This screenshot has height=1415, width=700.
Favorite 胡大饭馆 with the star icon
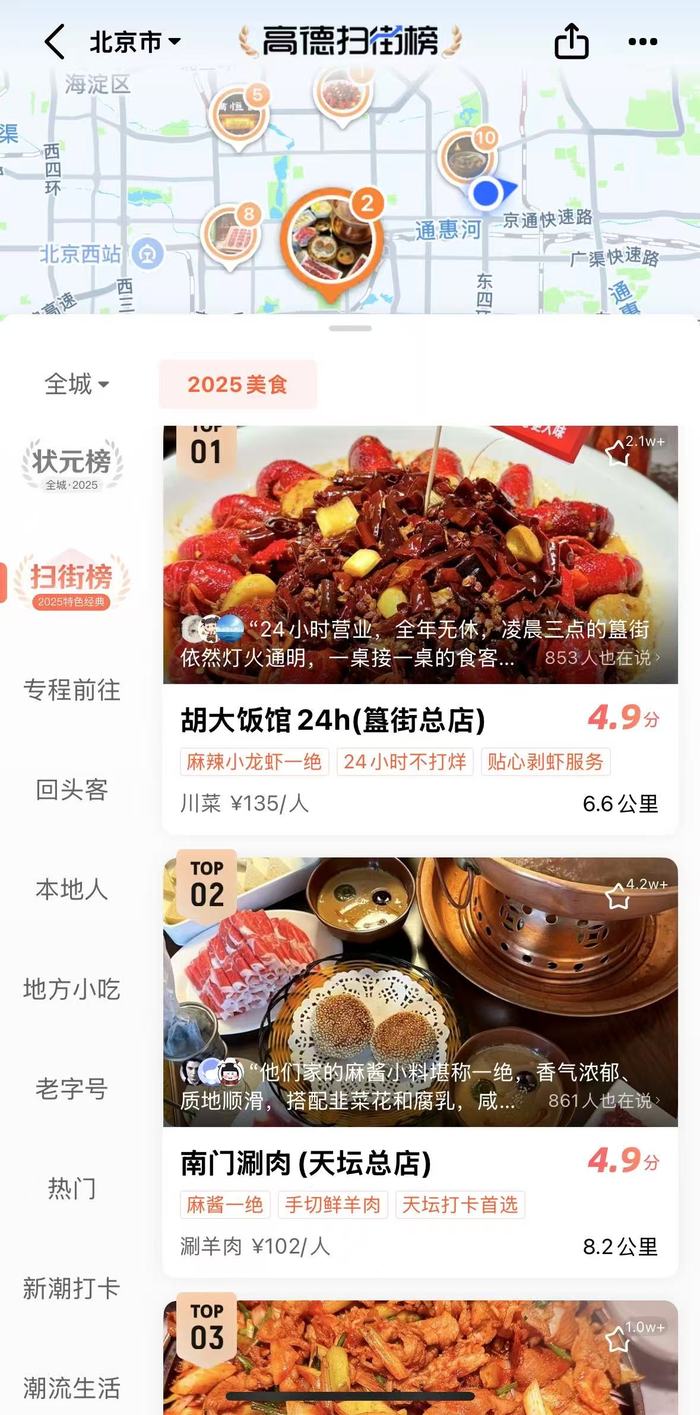click(618, 453)
